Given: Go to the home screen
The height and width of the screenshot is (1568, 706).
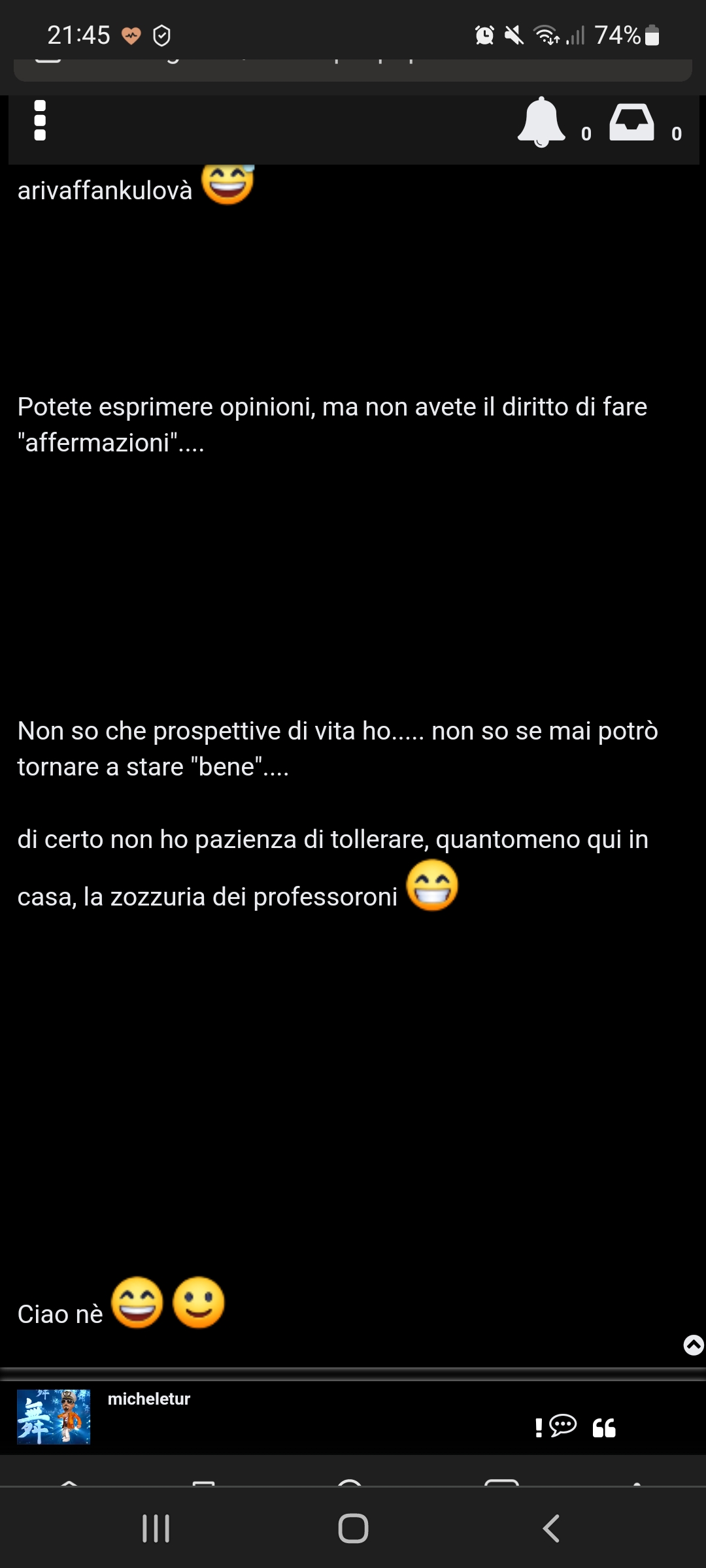Looking at the screenshot, I should 353,1528.
